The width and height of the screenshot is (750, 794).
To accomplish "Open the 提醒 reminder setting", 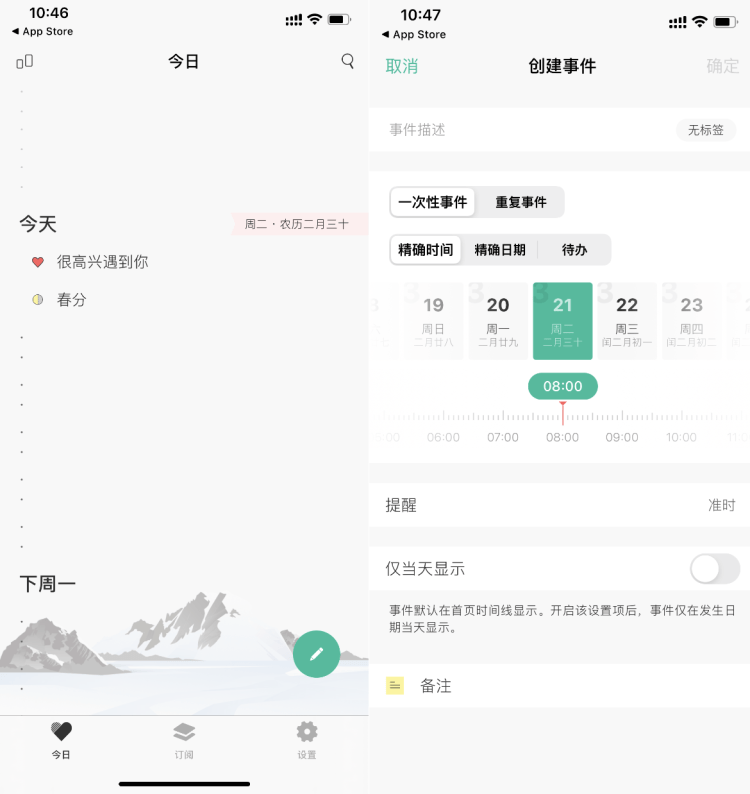I will coord(560,505).
